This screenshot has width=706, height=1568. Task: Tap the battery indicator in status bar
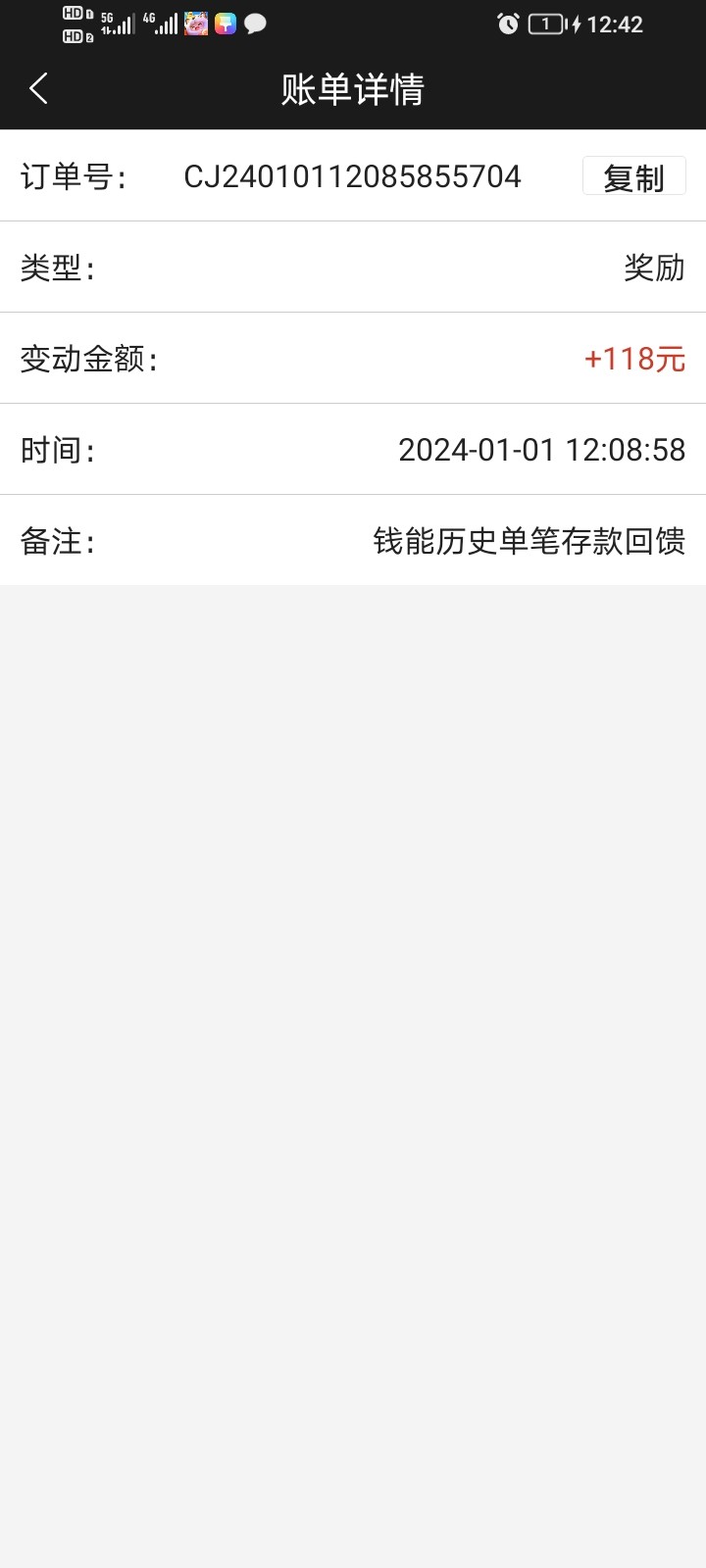pyautogui.click(x=545, y=24)
